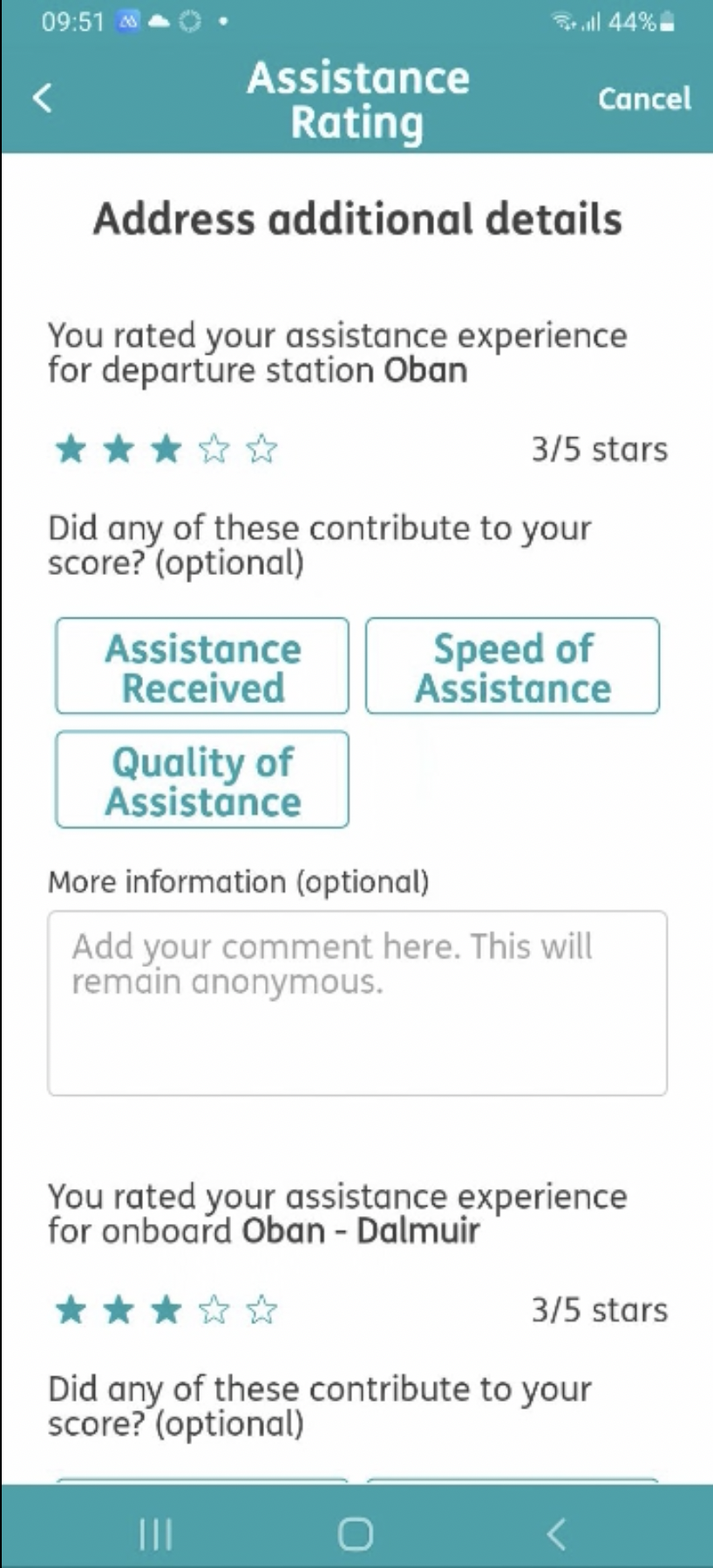Toggle the Assistance Received option
The height and width of the screenshot is (1568, 713).
[201, 666]
